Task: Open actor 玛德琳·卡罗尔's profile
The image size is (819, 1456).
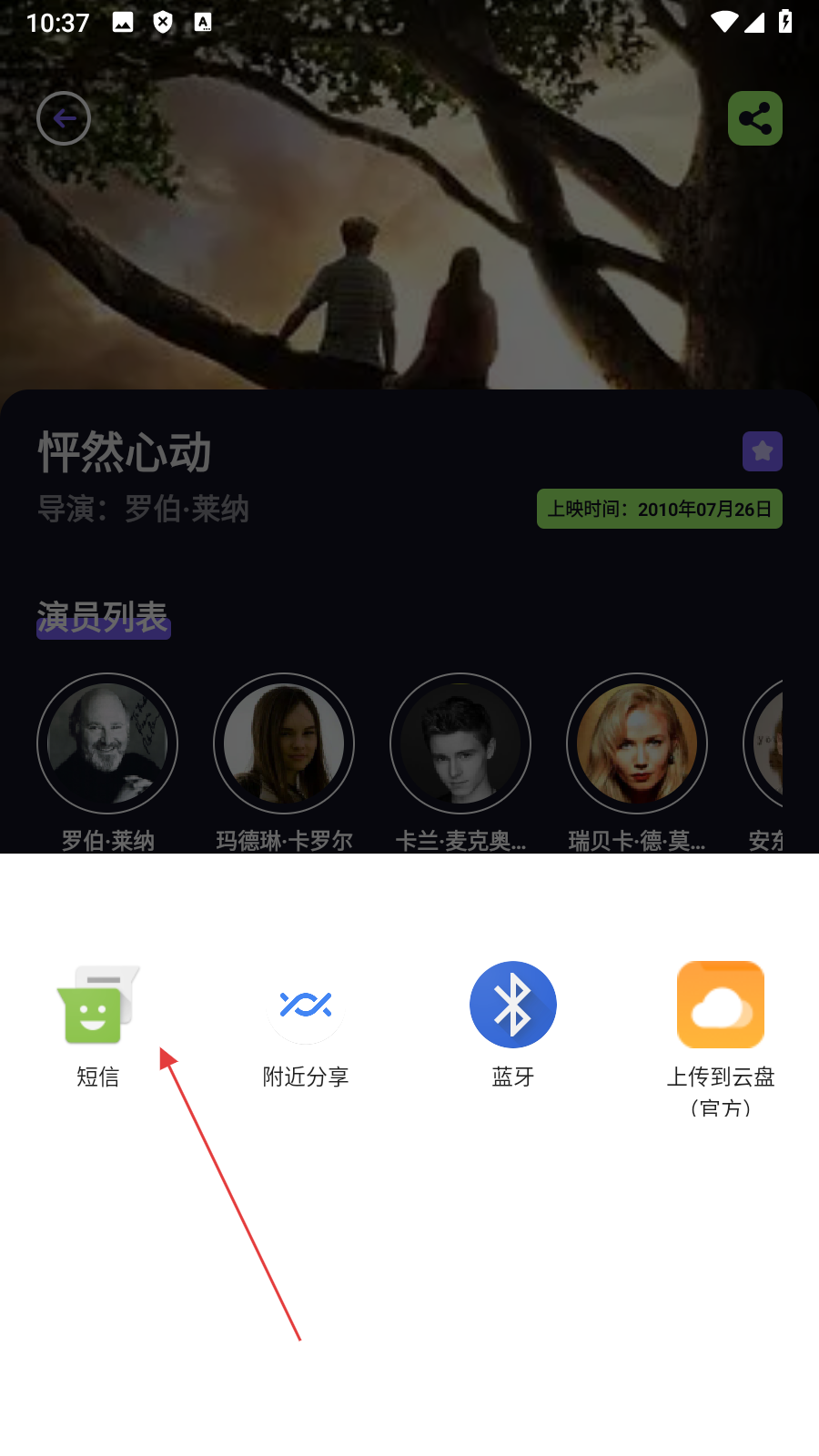Action: coord(284,743)
